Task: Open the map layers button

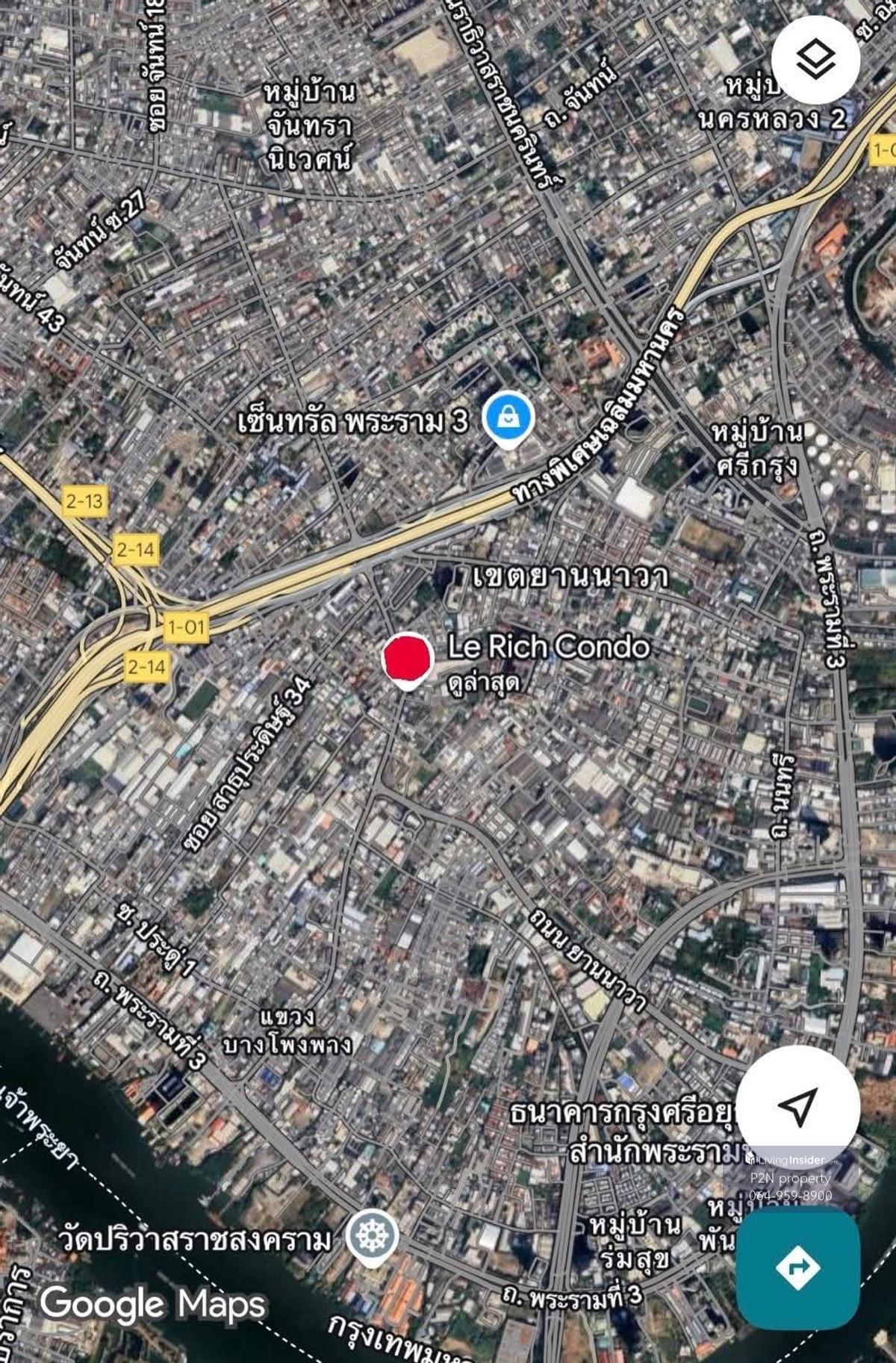Action: 815,60
